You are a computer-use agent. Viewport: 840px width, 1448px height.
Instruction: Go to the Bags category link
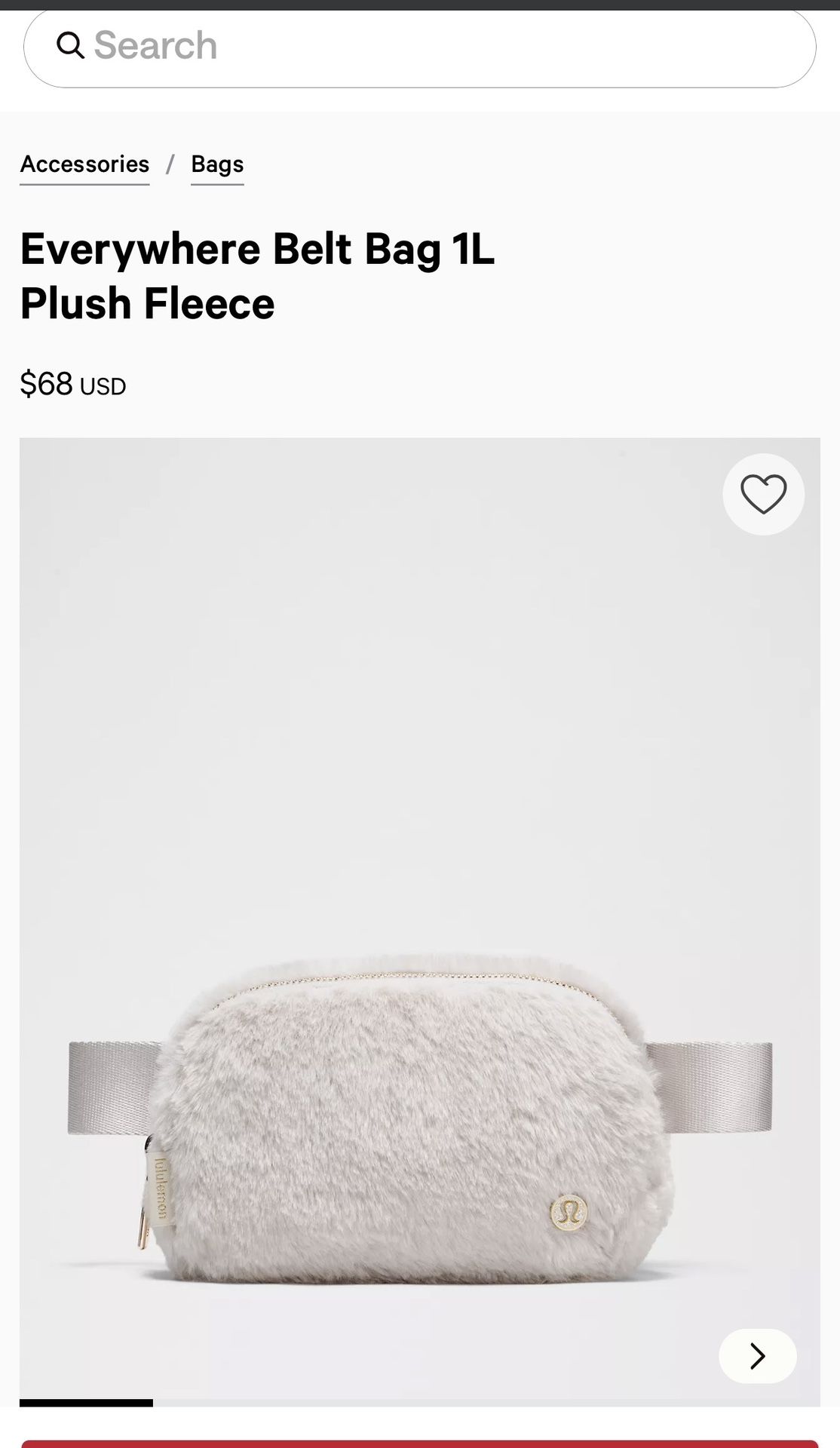point(217,164)
